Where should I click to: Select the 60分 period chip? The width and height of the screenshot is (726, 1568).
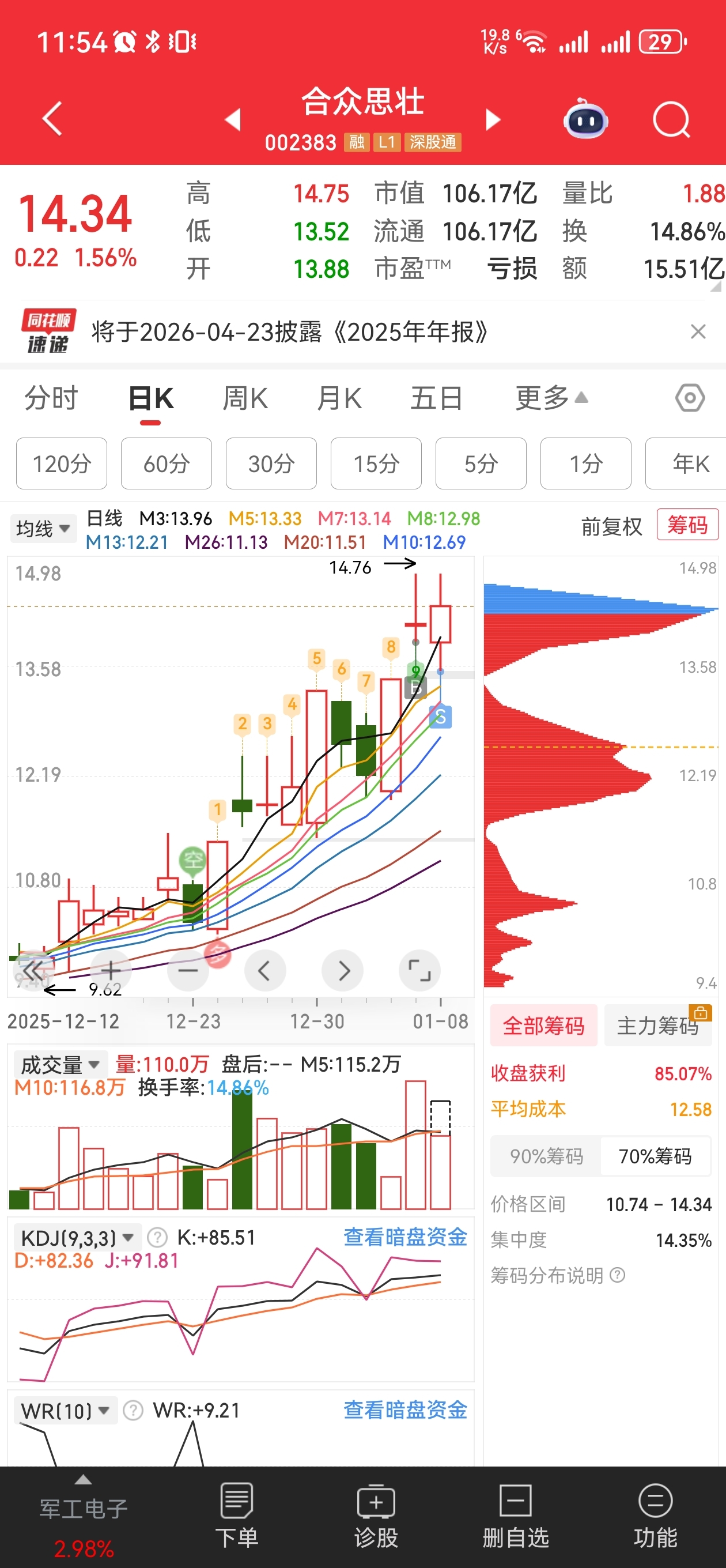[166, 464]
